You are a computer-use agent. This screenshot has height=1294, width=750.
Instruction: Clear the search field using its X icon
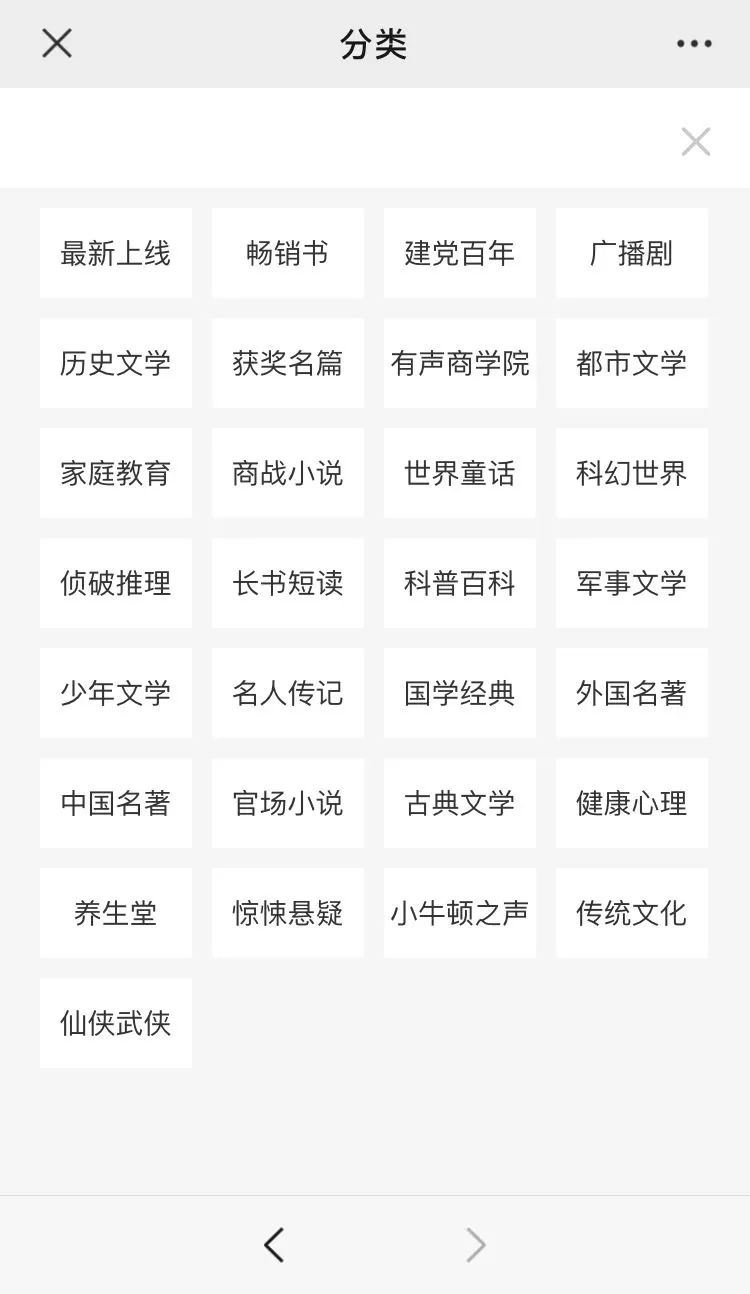coord(695,142)
